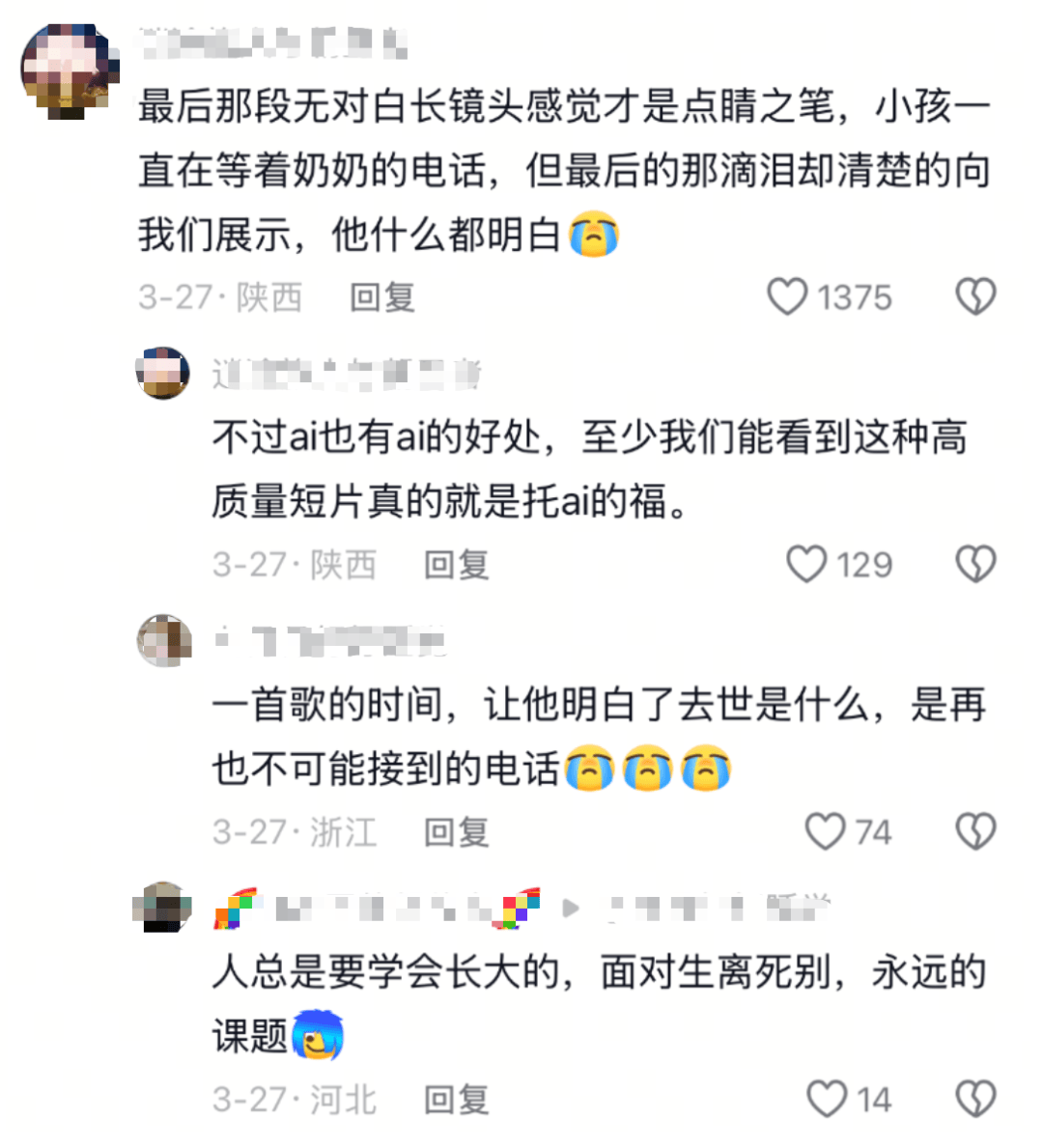Open avatar of the 浙江 commenter
The height and width of the screenshot is (1148, 1043).
pos(163,639)
